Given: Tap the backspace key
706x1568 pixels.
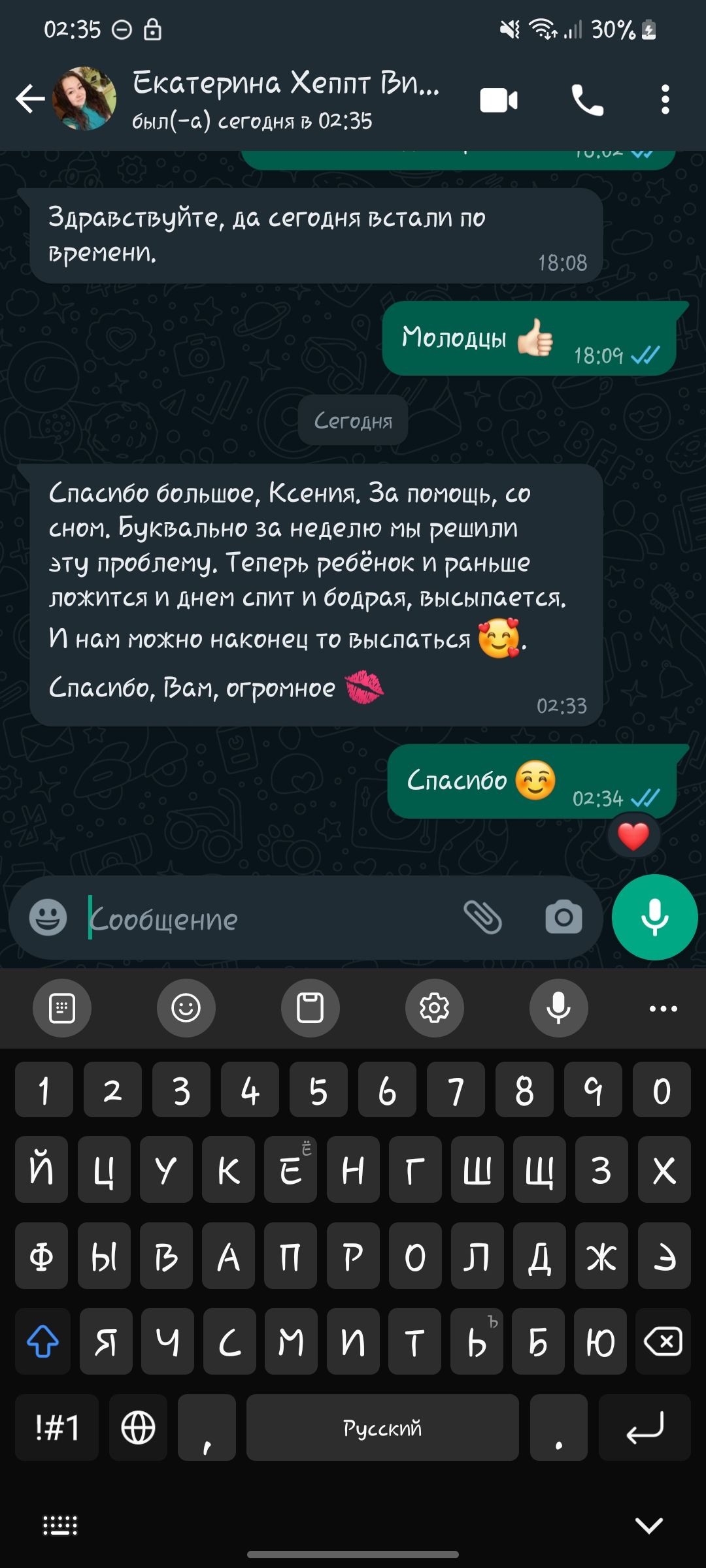Looking at the screenshot, I should point(664,1342).
